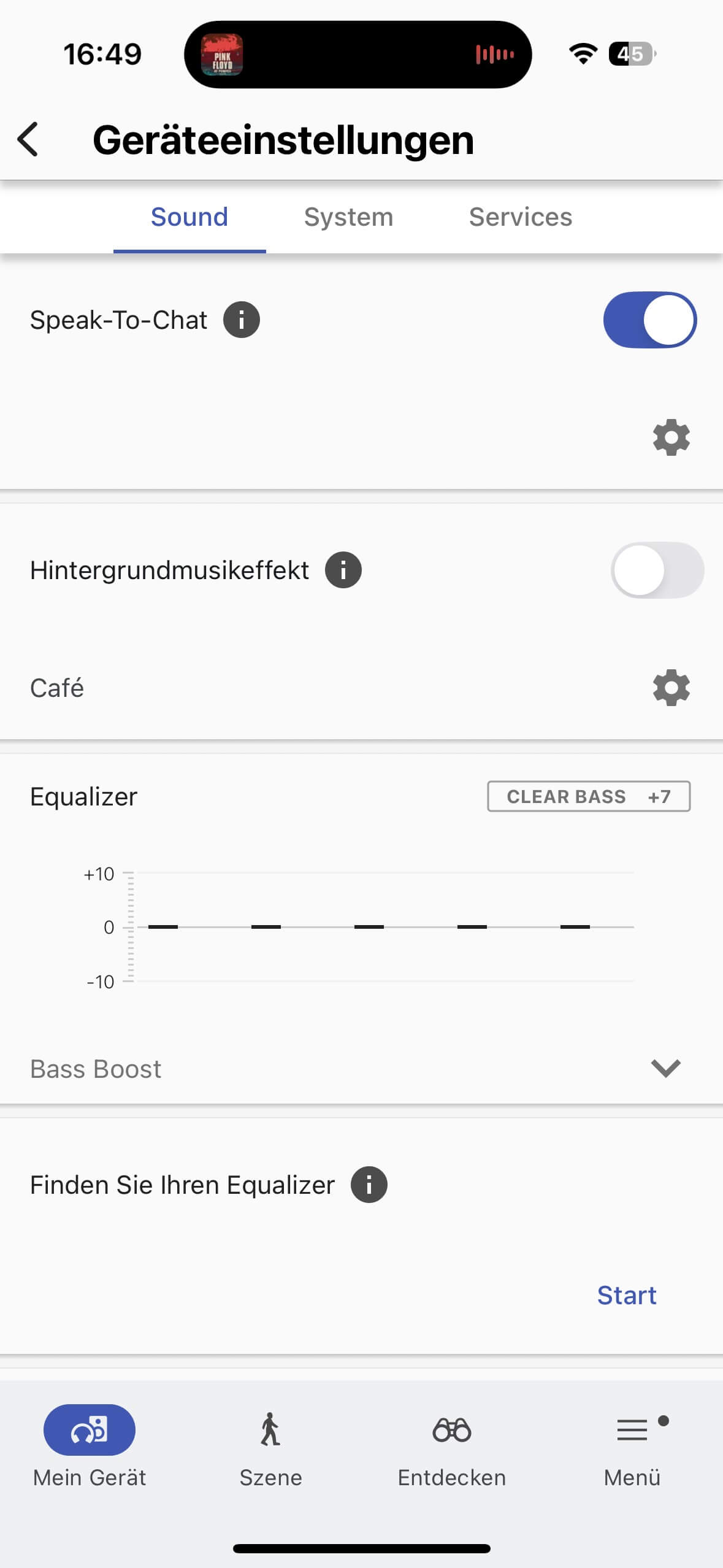
Task: Start the equalizer finder
Action: click(626, 1296)
